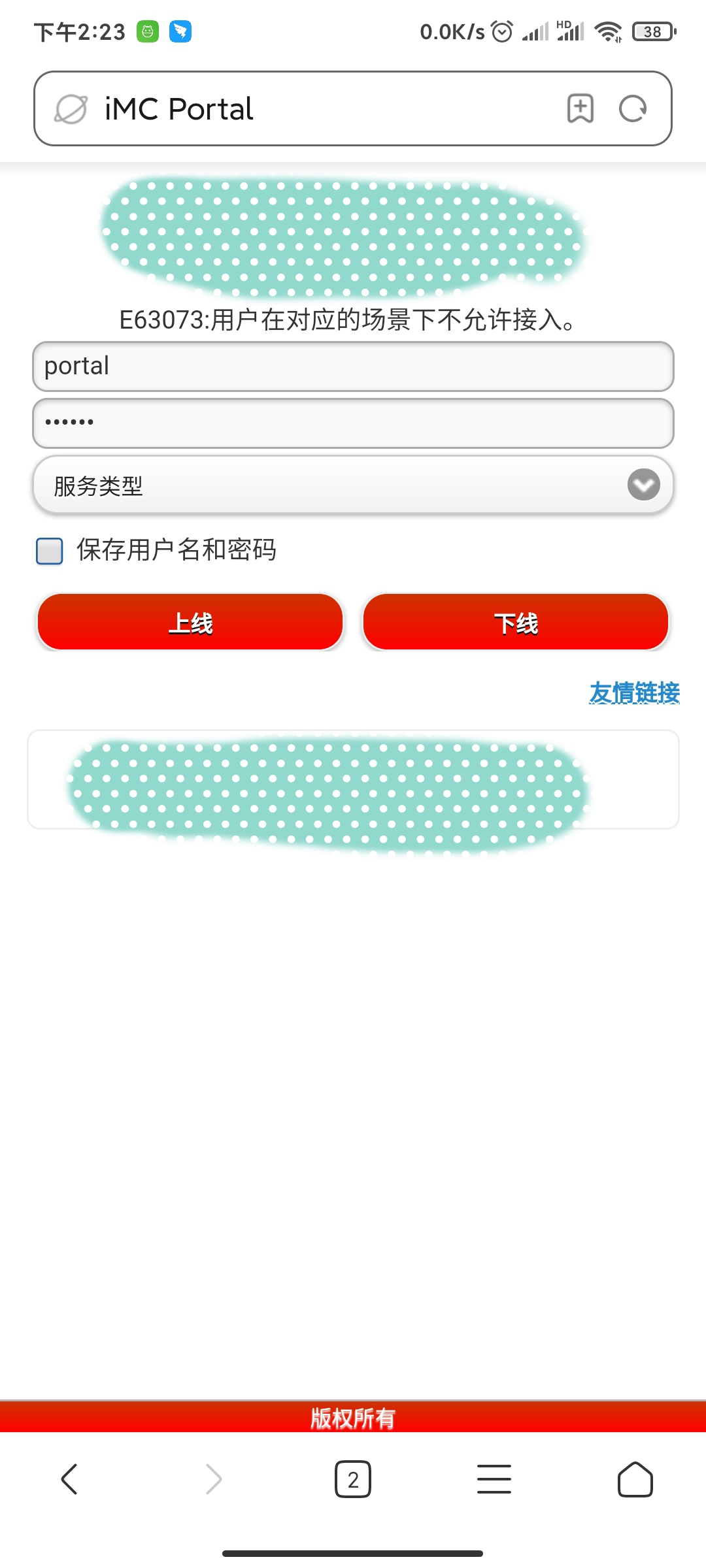
Task: Go to the browser home page
Action: click(635, 1479)
